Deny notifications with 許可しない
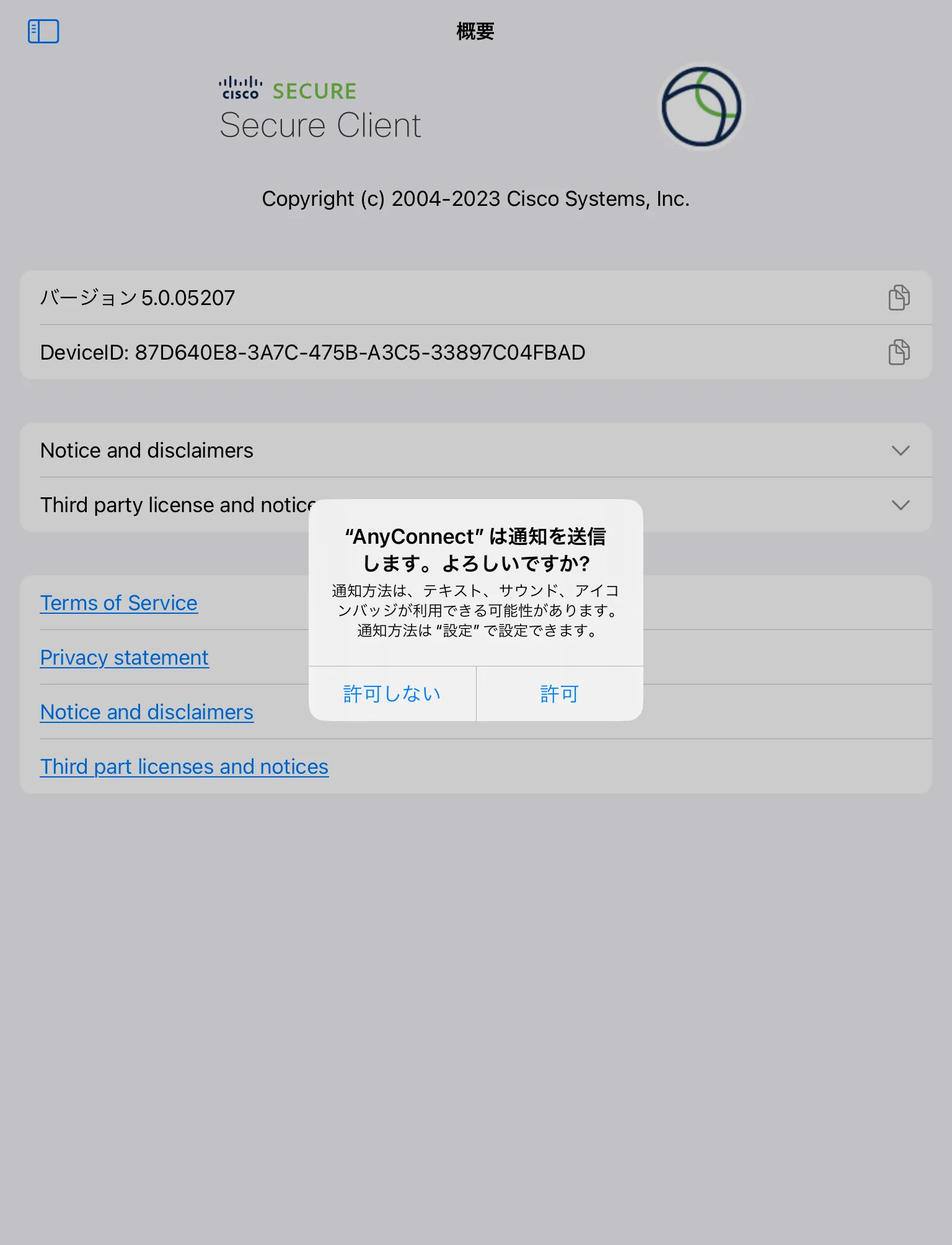 coord(392,694)
